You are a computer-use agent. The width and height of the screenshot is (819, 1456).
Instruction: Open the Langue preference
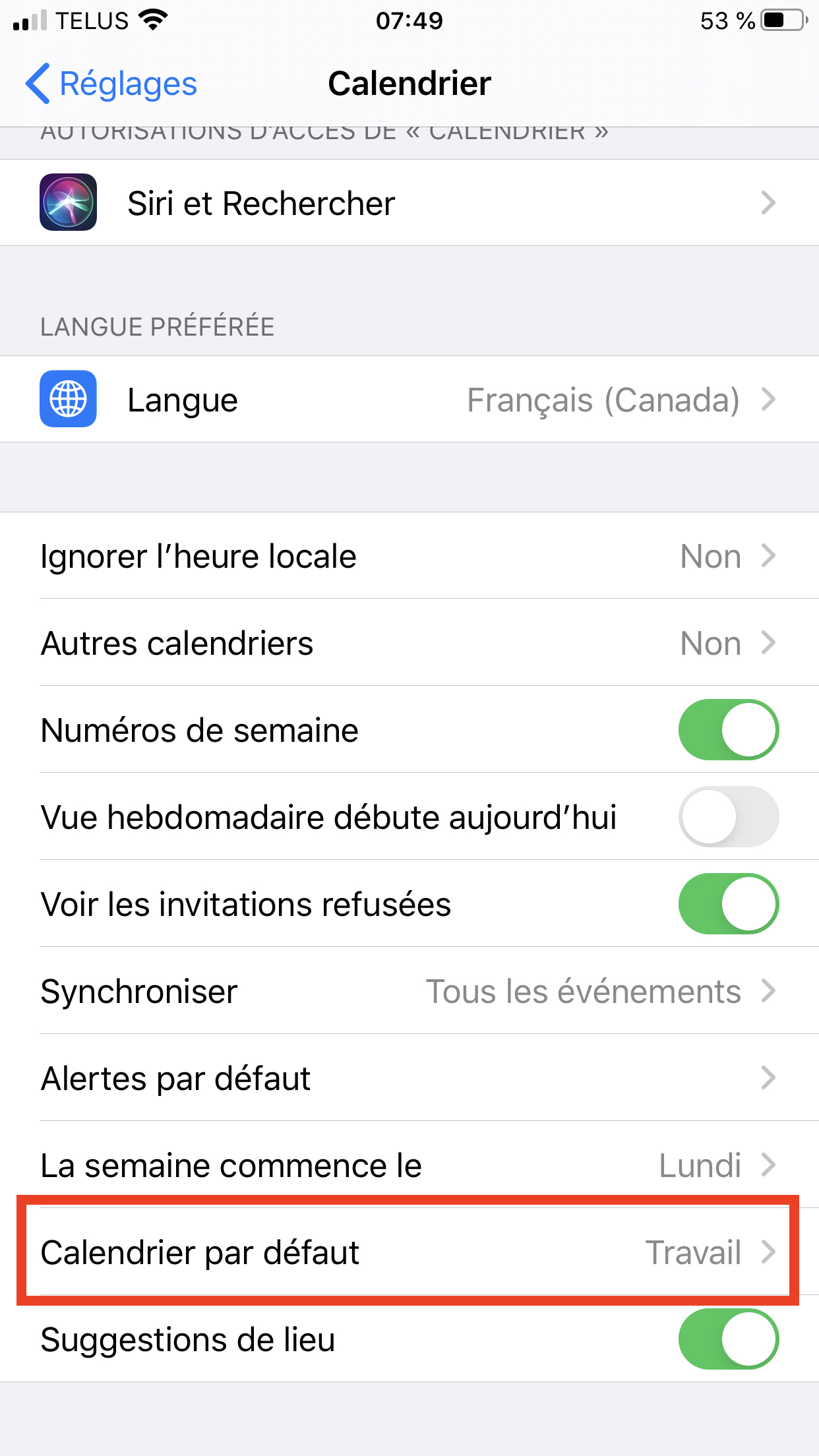click(409, 400)
